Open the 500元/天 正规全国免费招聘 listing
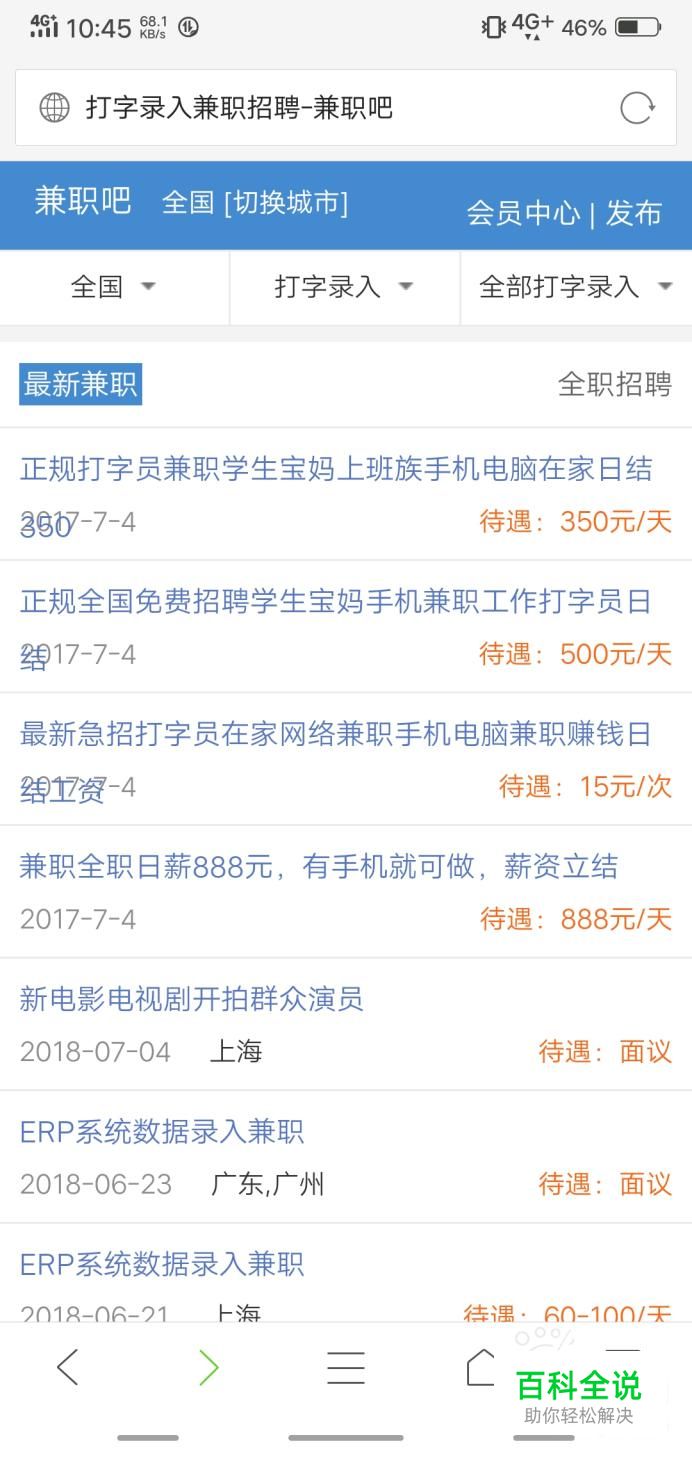Image resolution: width=692 pixels, height=1460 pixels. (336, 602)
